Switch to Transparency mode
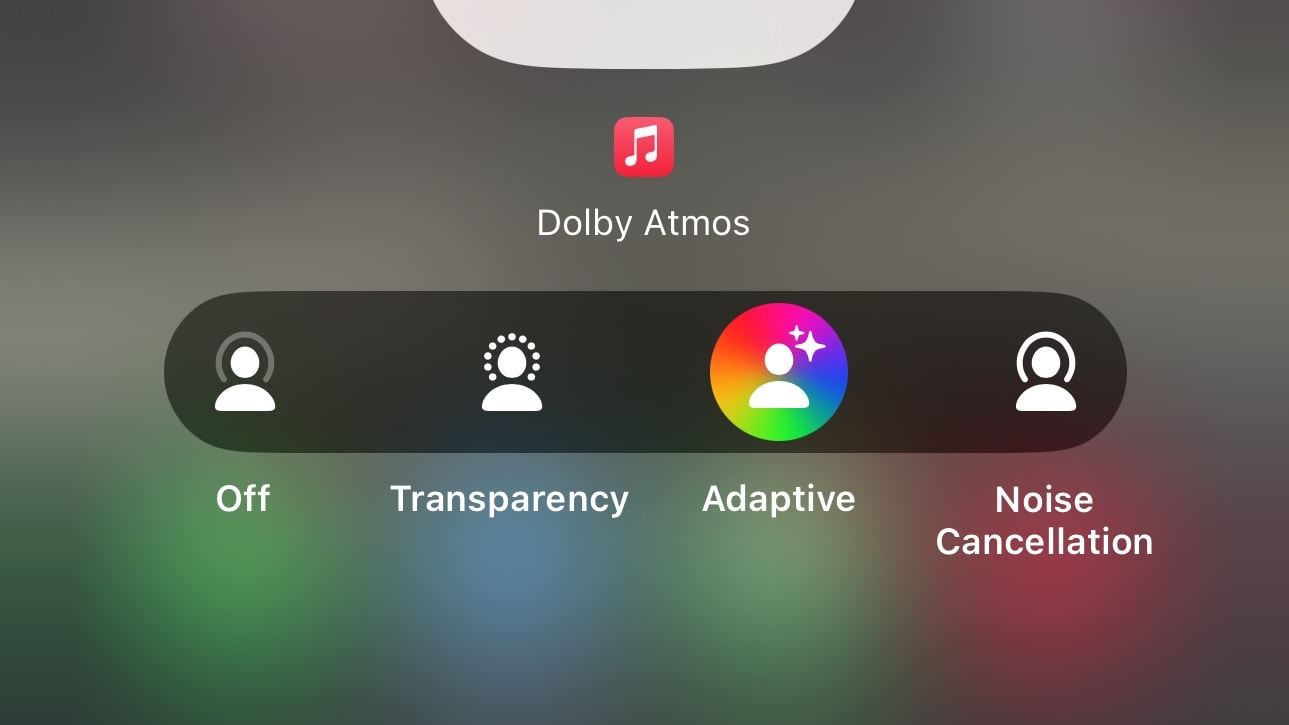Image resolution: width=1289 pixels, height=725 pixels. (511, 372)
